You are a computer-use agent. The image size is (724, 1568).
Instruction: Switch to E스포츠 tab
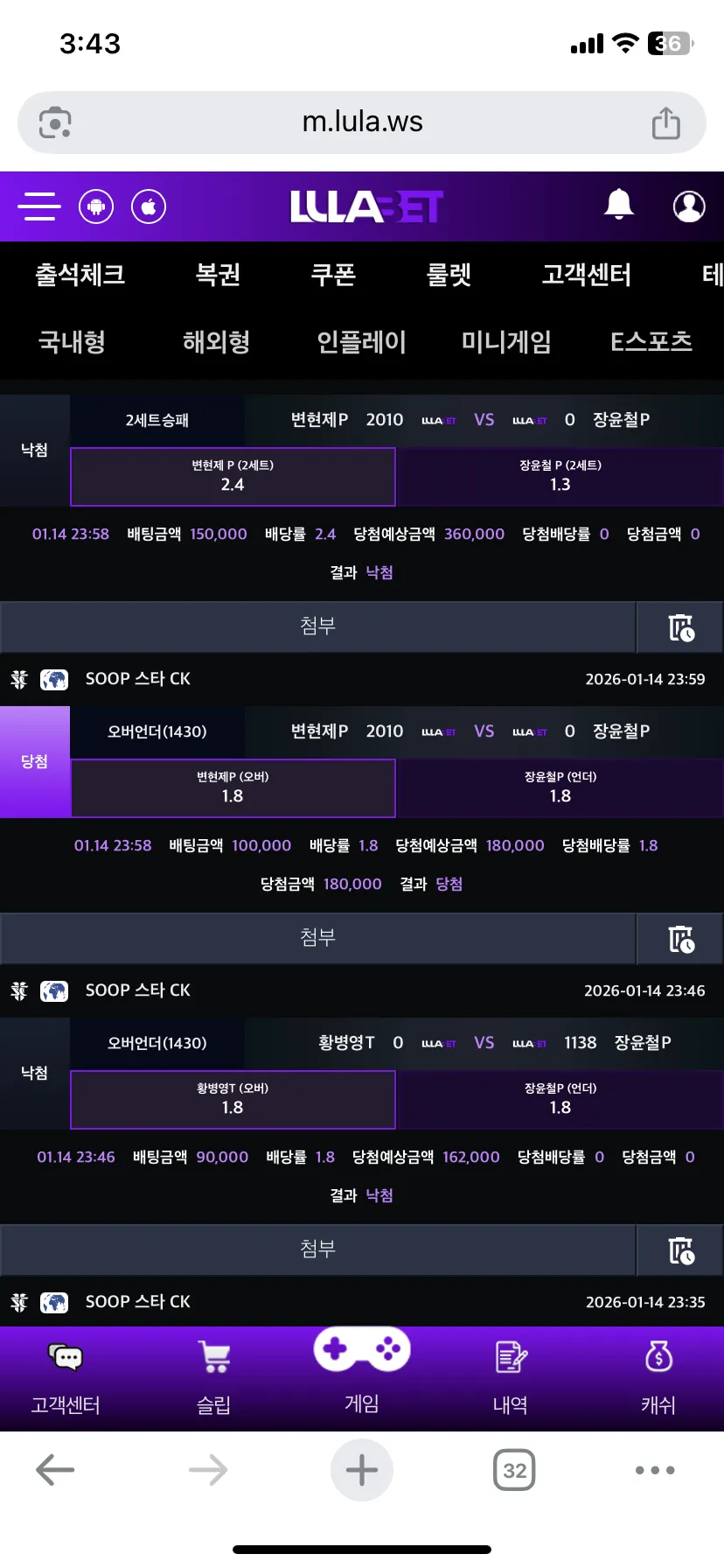tap(651, 341)
